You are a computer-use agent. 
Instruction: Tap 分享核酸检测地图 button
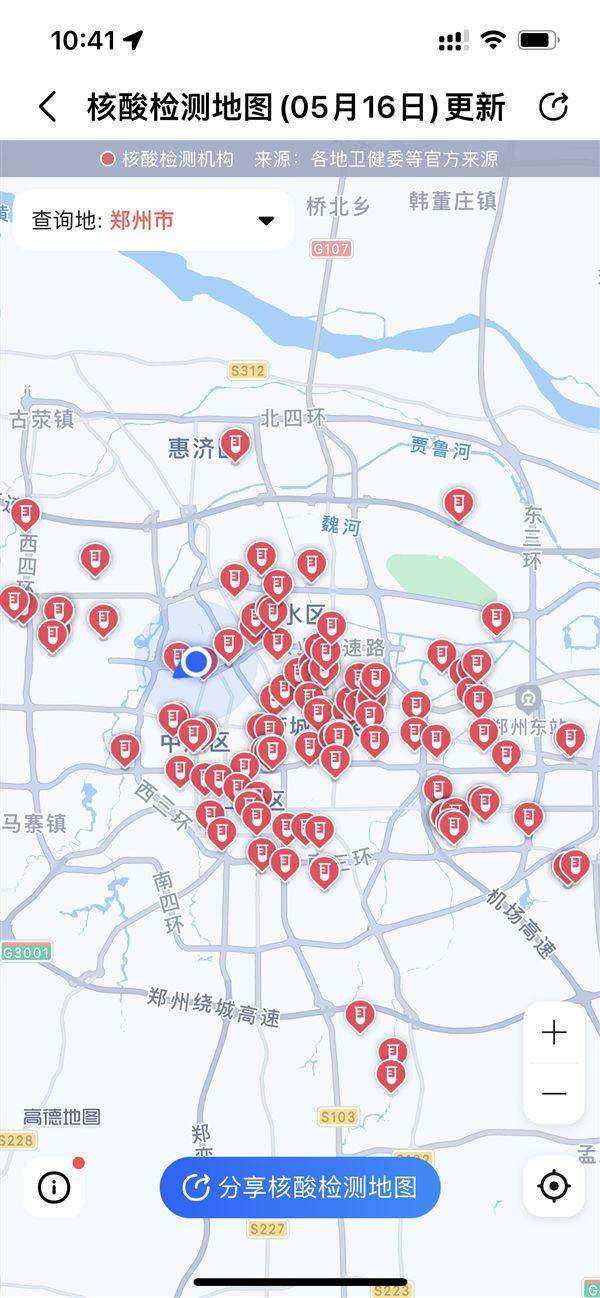[x=299, y=1187]
